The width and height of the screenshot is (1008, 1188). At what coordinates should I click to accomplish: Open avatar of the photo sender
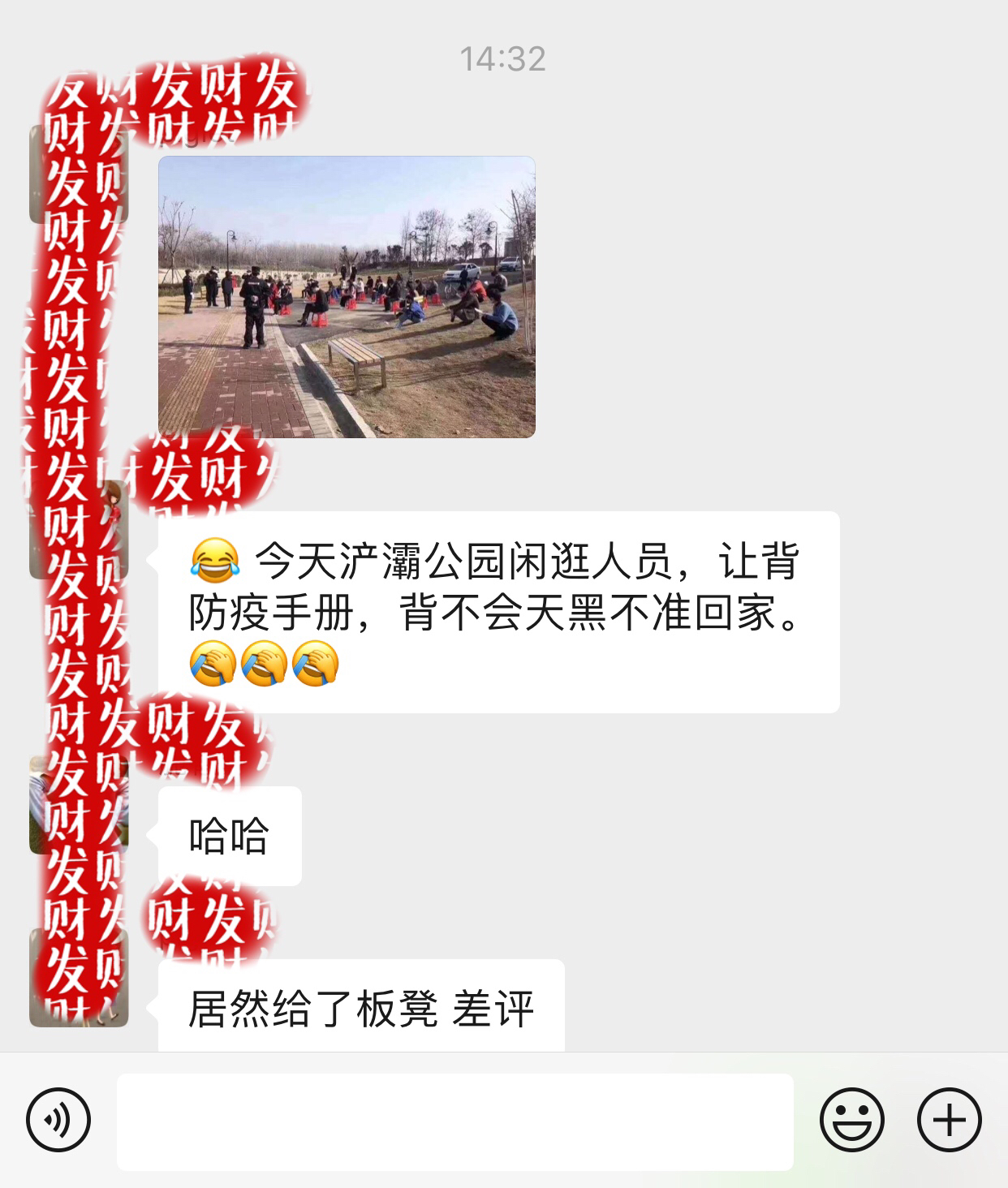coord(78,174)
